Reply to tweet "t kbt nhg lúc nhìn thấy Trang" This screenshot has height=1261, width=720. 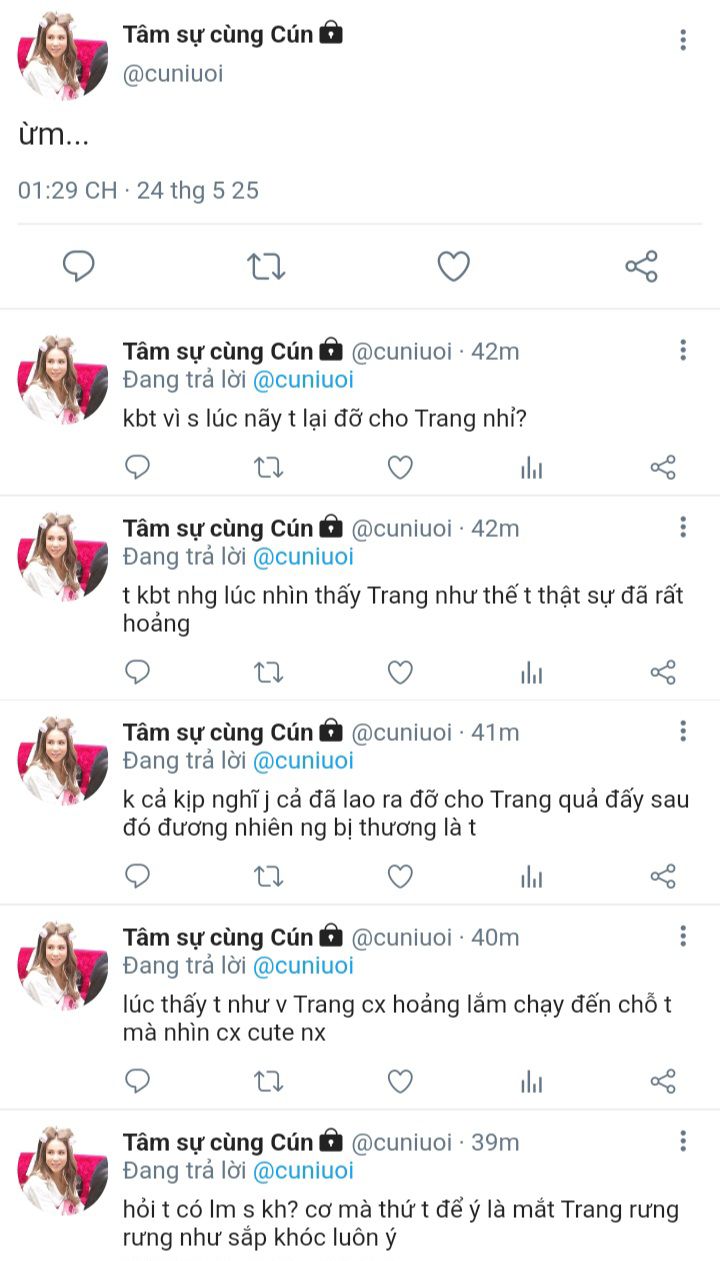click(137, 672)
